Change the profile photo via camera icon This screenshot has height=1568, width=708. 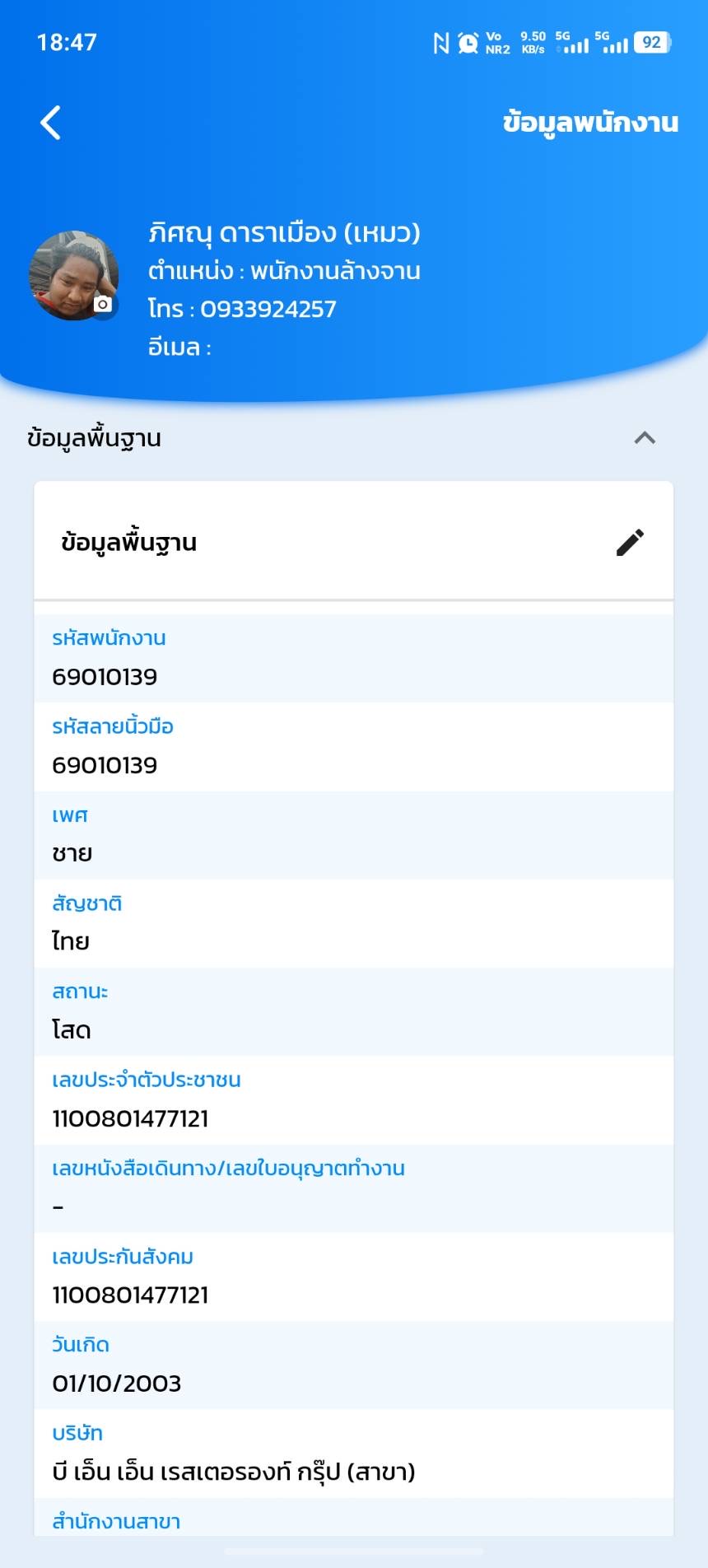103,305
